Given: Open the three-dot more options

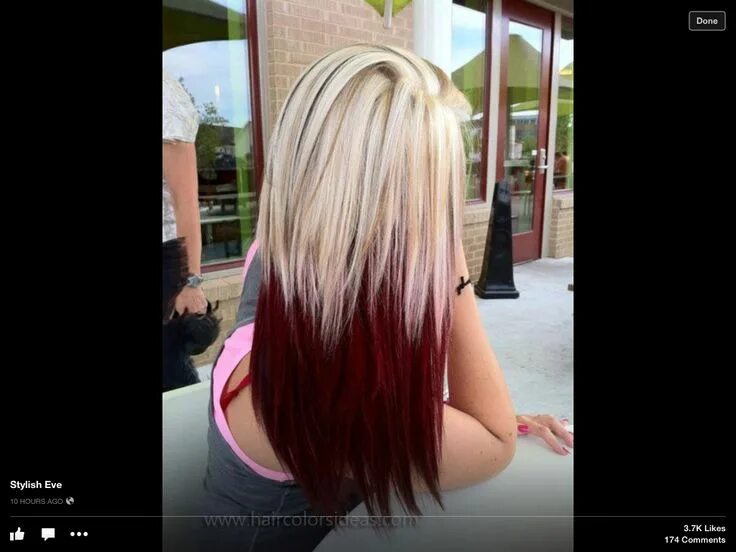Looking at the screenshot, I should click(79, 534).
